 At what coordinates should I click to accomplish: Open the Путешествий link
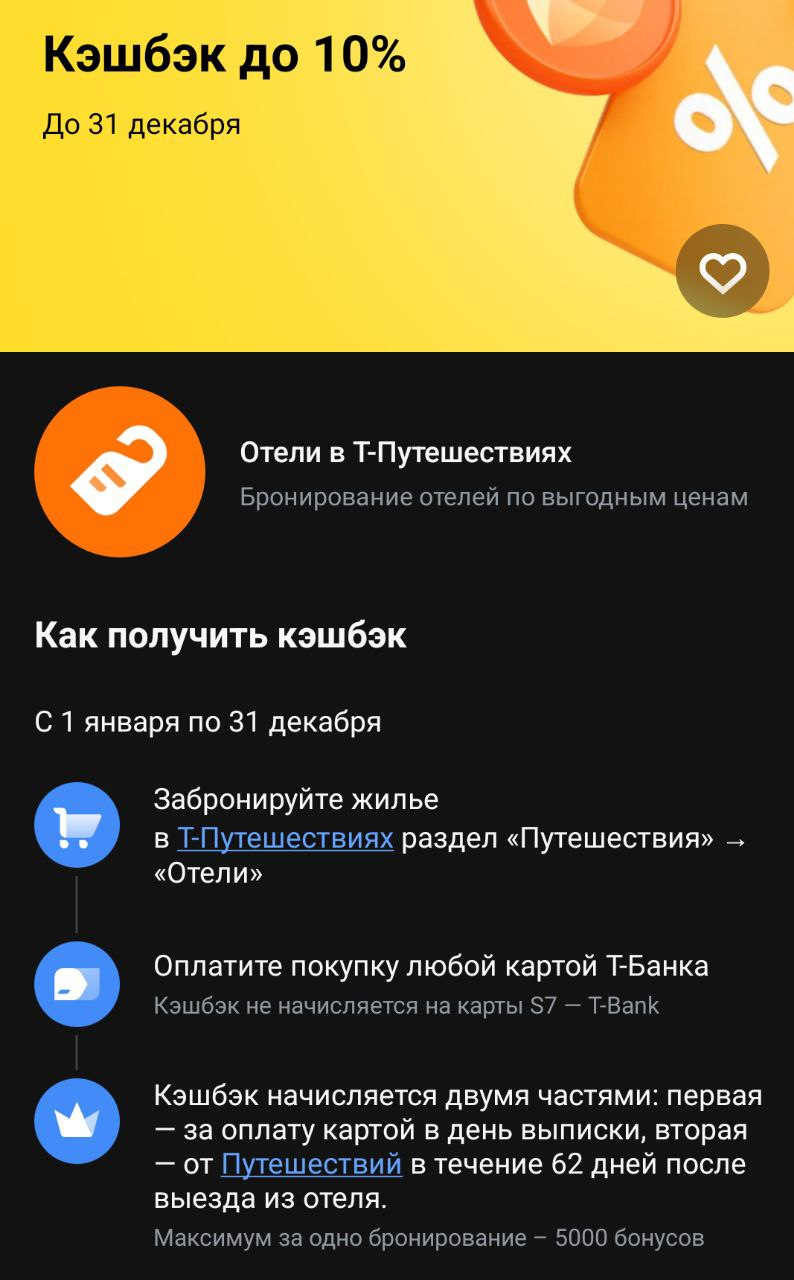click(311, 1164)
